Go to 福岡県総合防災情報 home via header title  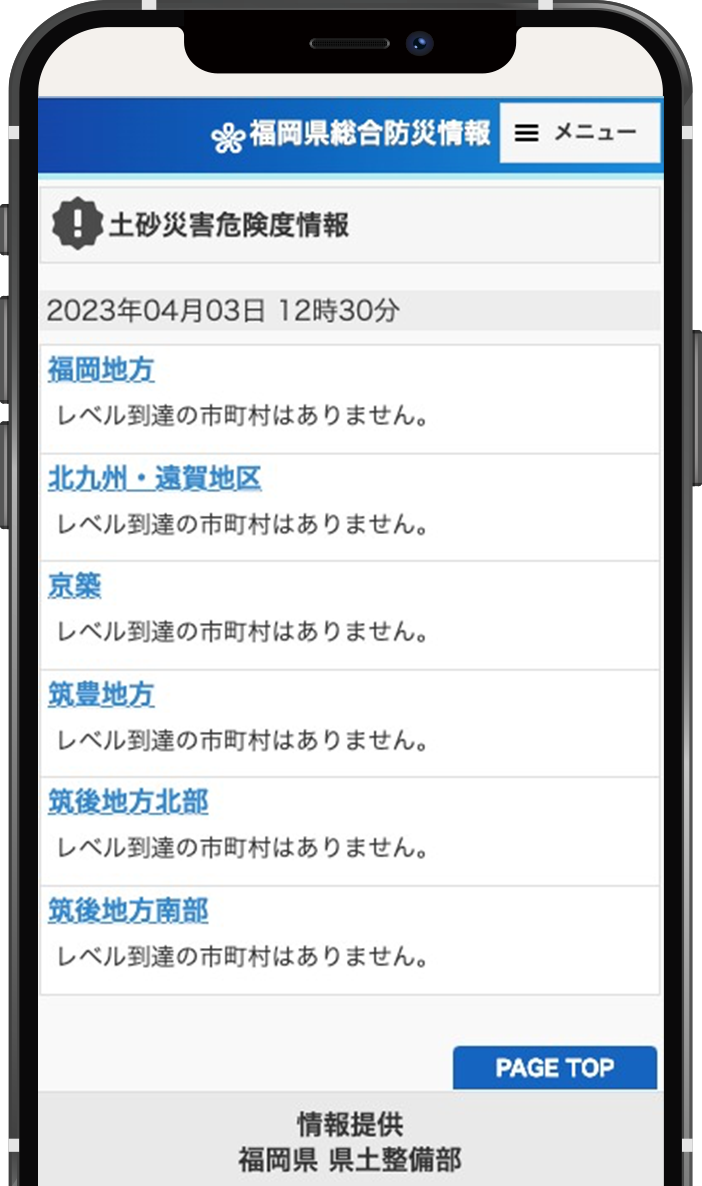point(351,134)
